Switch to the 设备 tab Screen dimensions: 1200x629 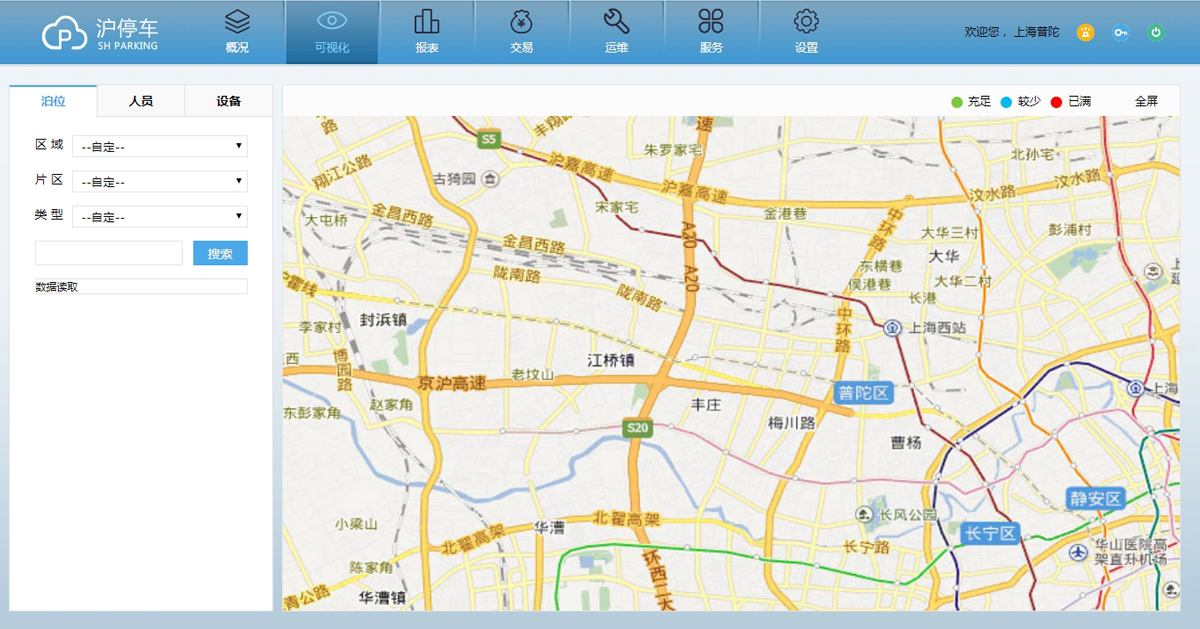(x=228, y=101)
